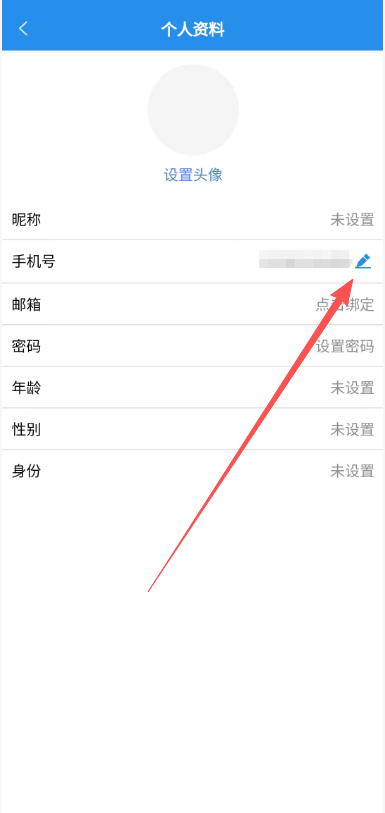Tap 设置头像 to set avatar
This screenshot has width=385, height=813.
tap(193, 175)
